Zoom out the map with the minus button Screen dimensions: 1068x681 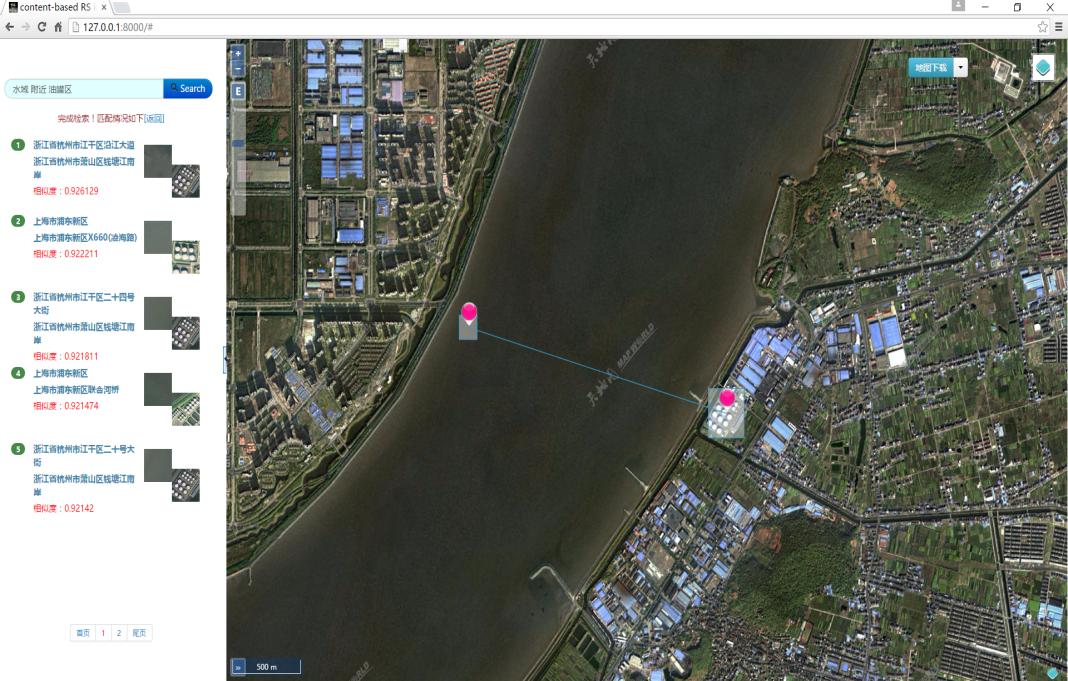point(238,68)
